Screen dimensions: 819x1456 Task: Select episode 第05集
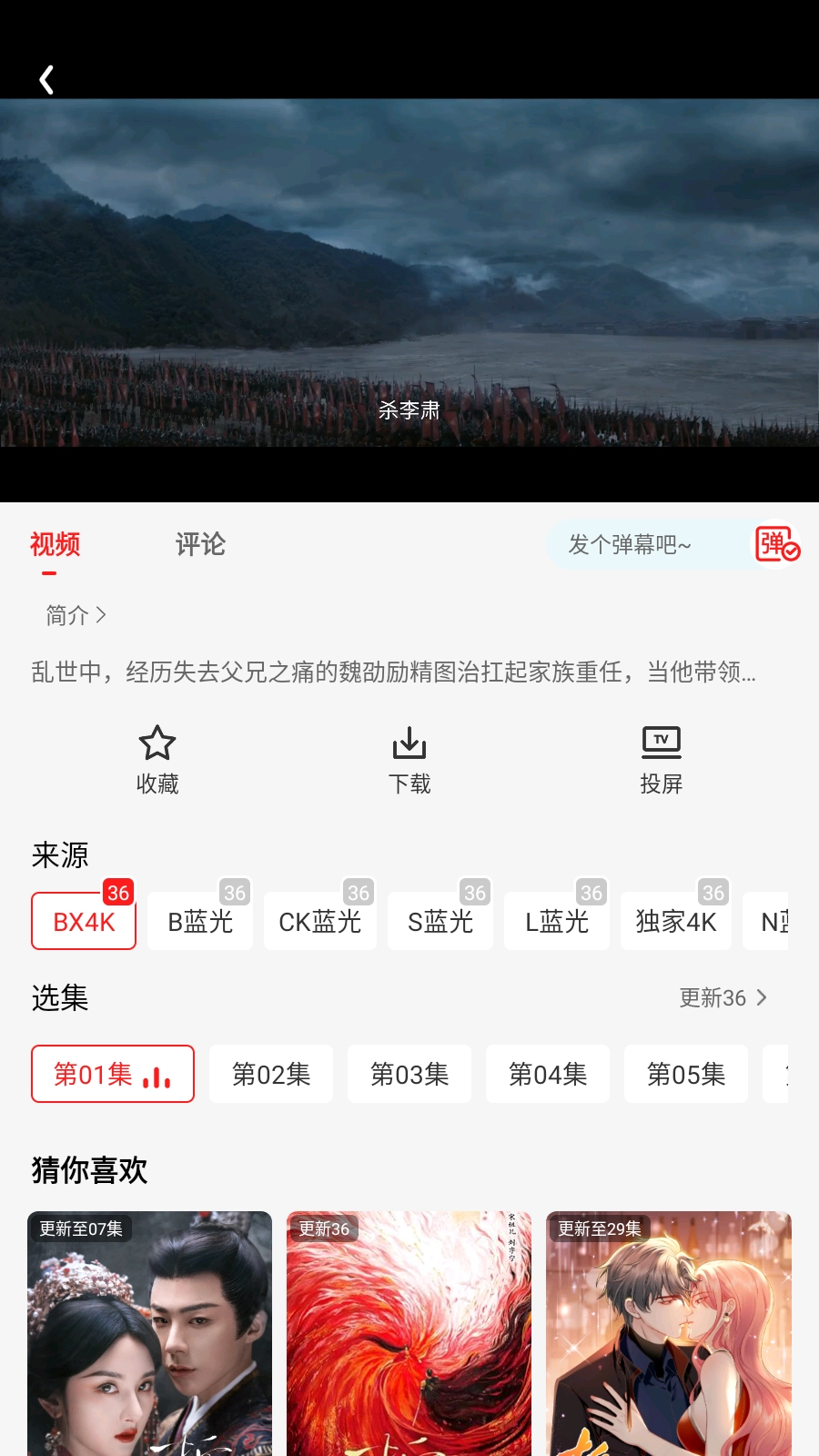pyautogui.click(x=686, y=1074)
